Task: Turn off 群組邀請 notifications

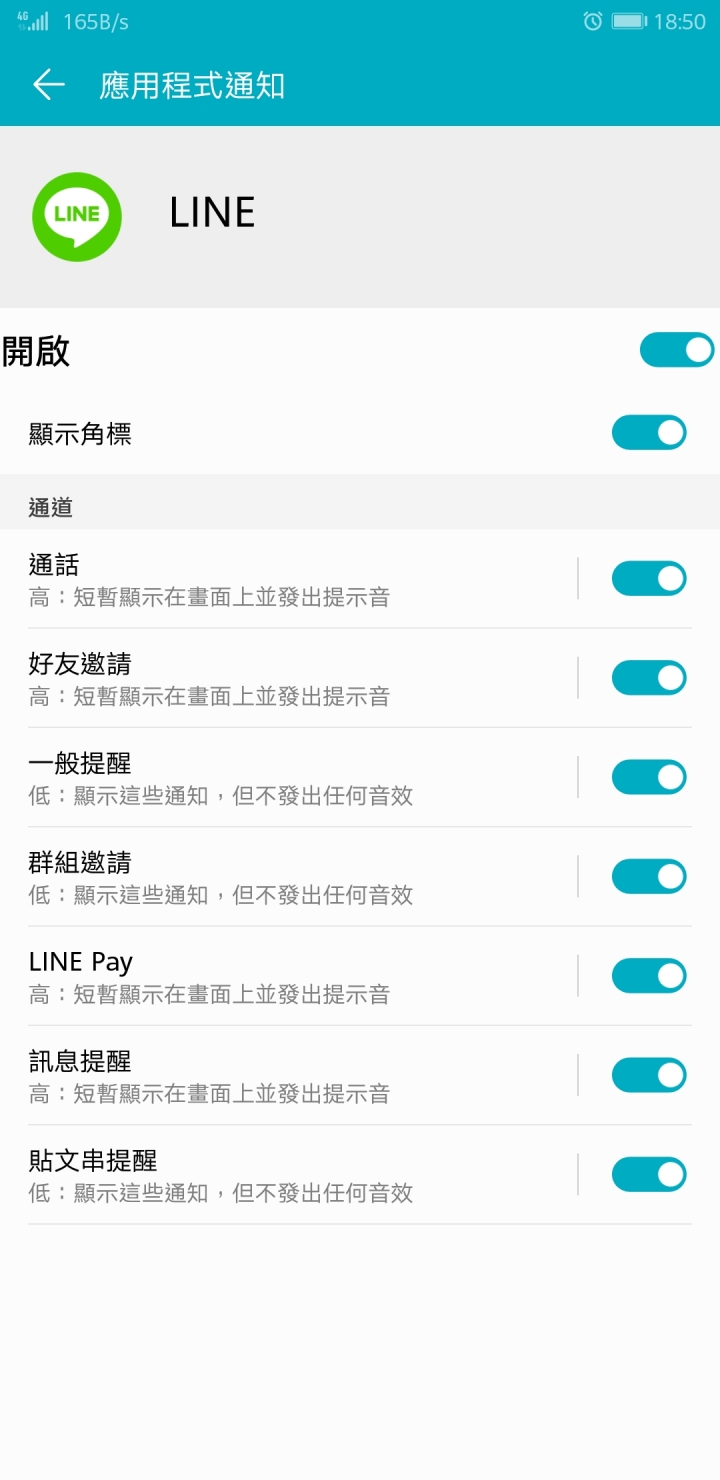Action: point(649,876)
